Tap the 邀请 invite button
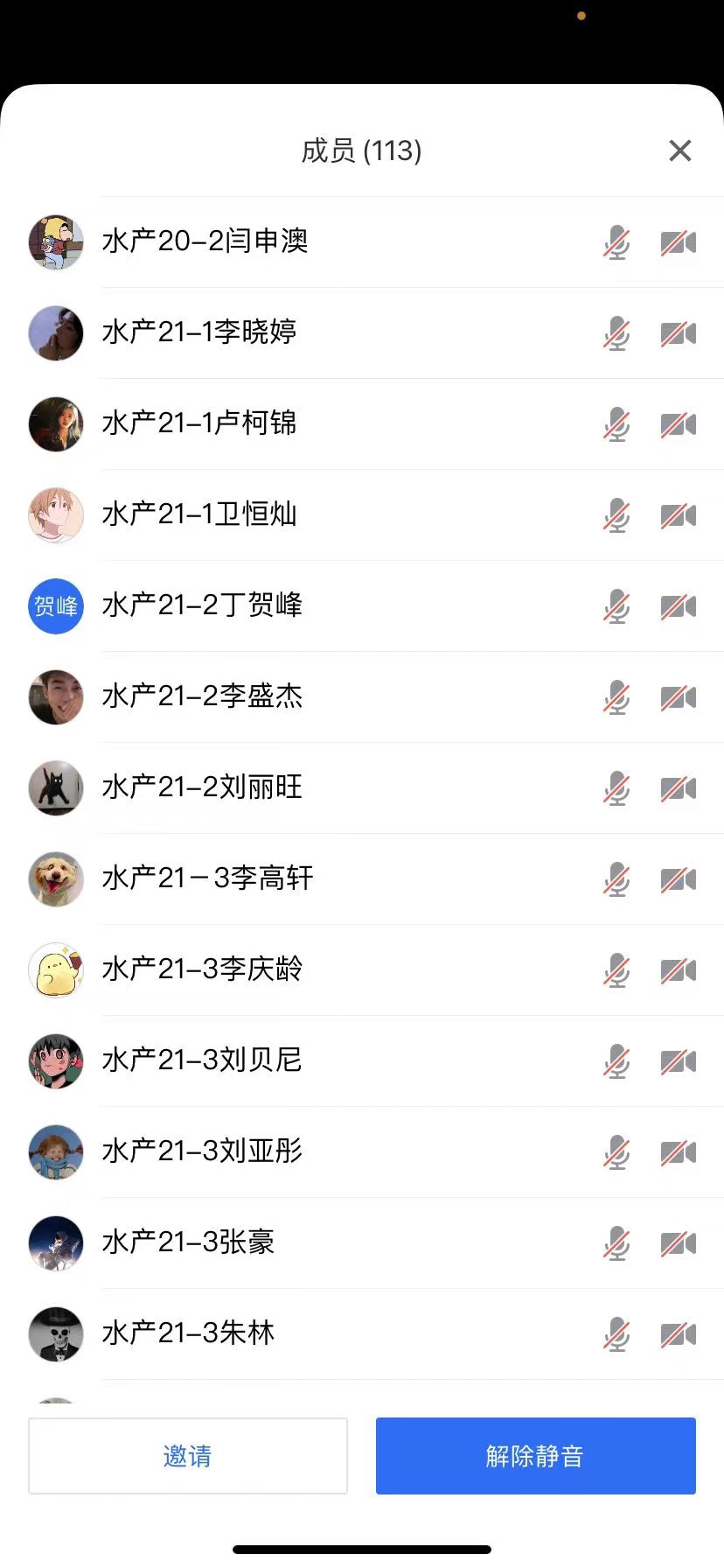Image resolution: width=724 pixels, height=1568 pixels. tap(188, 1455)
